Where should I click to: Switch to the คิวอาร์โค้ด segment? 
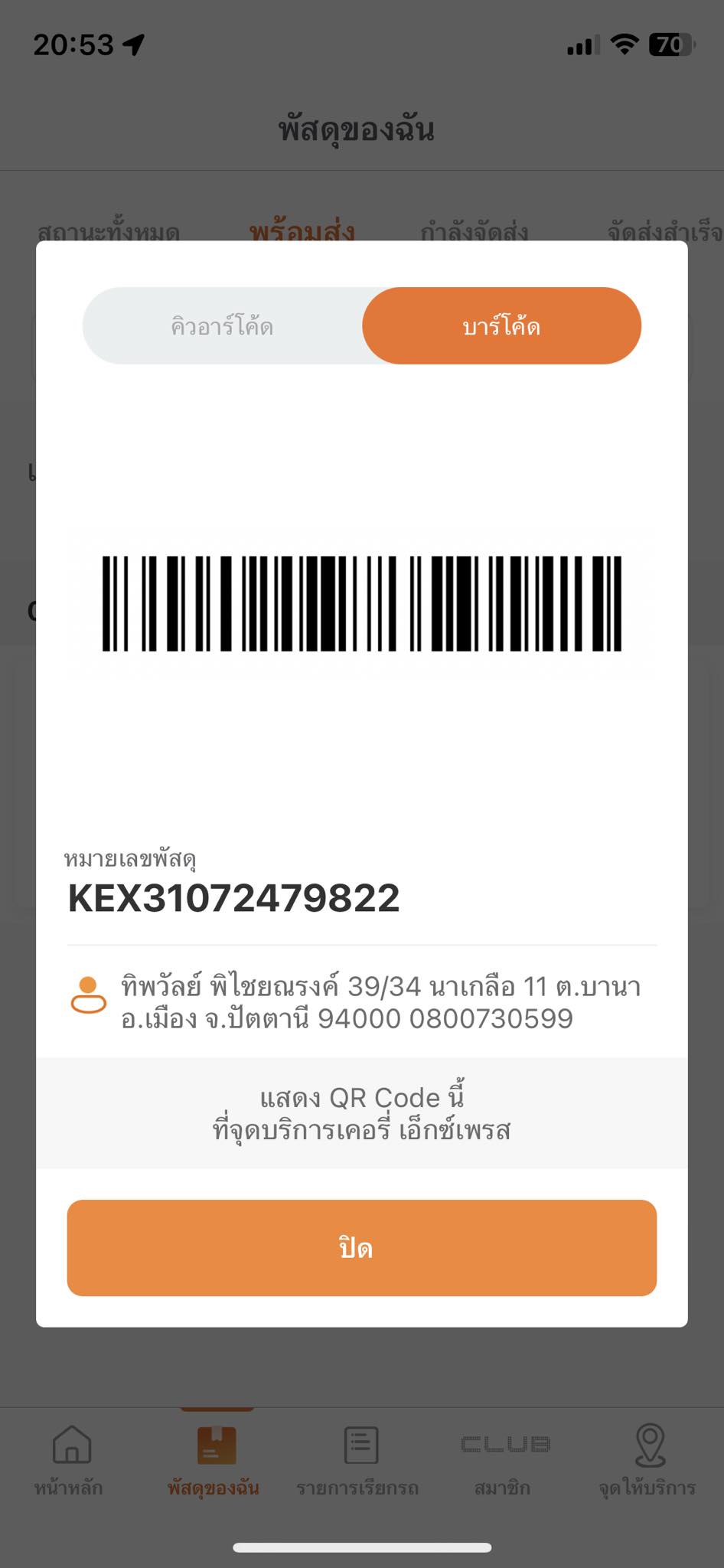[x=222, y=326]
